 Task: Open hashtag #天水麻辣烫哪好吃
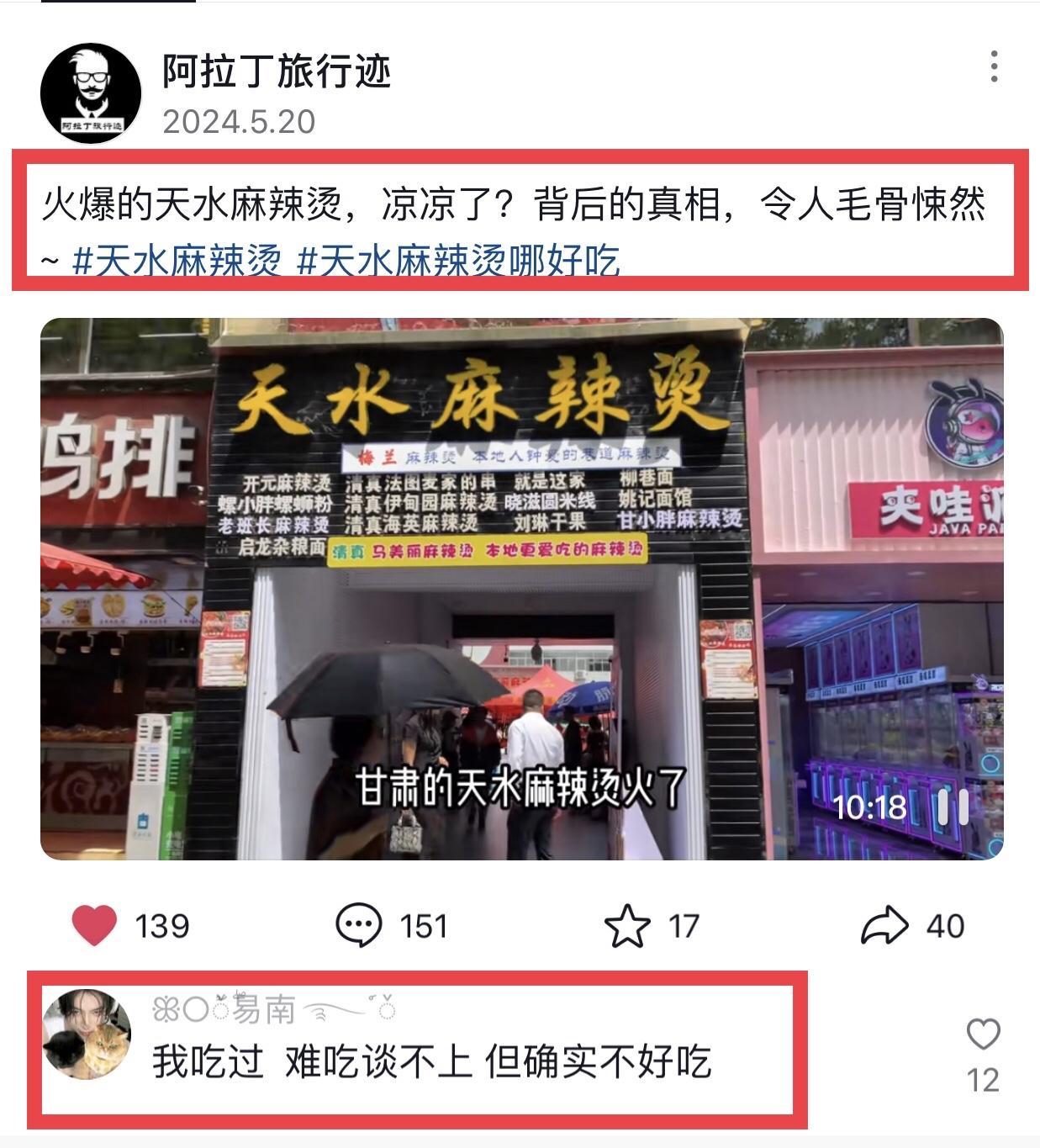click(x=459, y=262)
